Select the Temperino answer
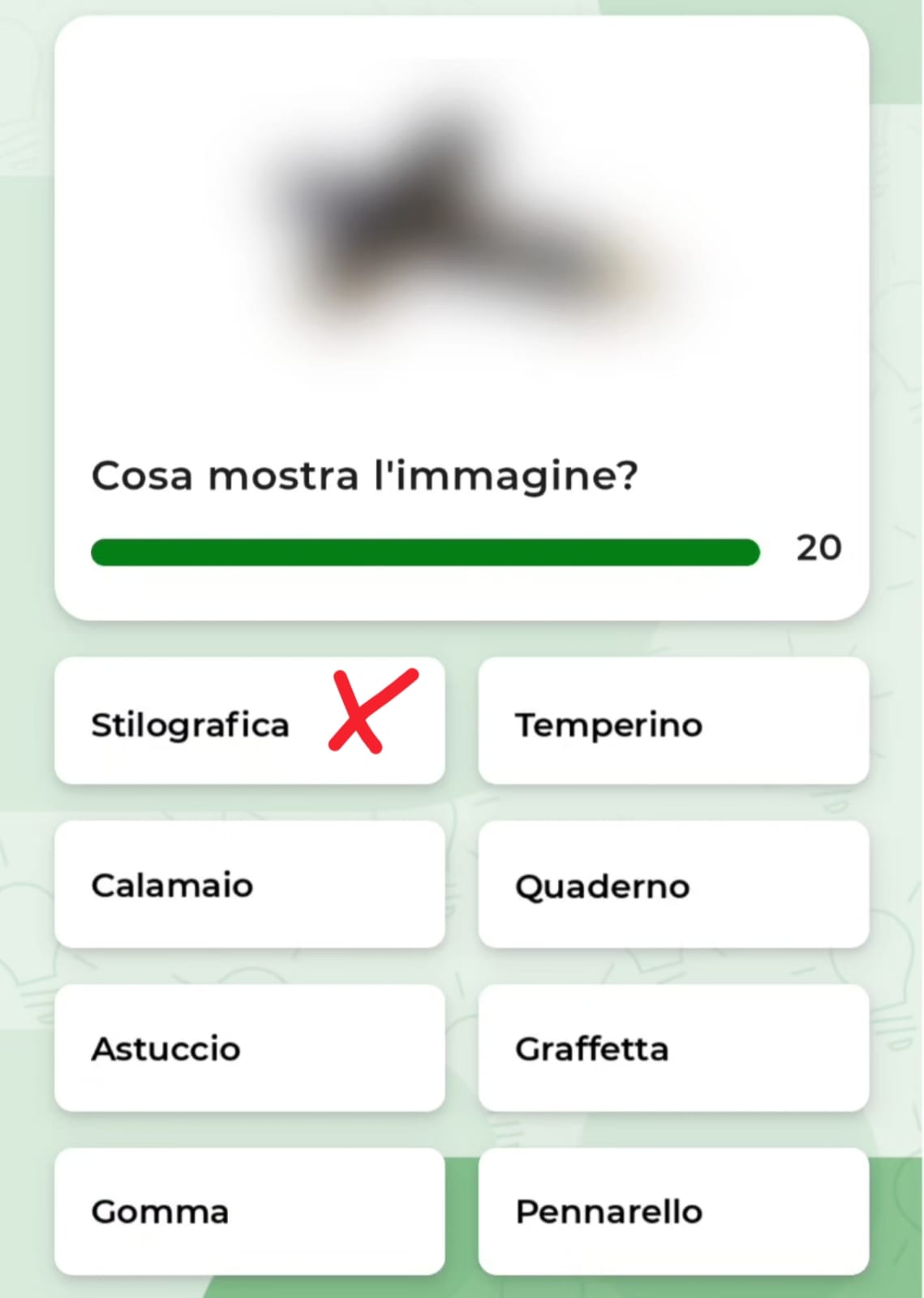Viewport: 924px width, 1298px height. point(673,721)
